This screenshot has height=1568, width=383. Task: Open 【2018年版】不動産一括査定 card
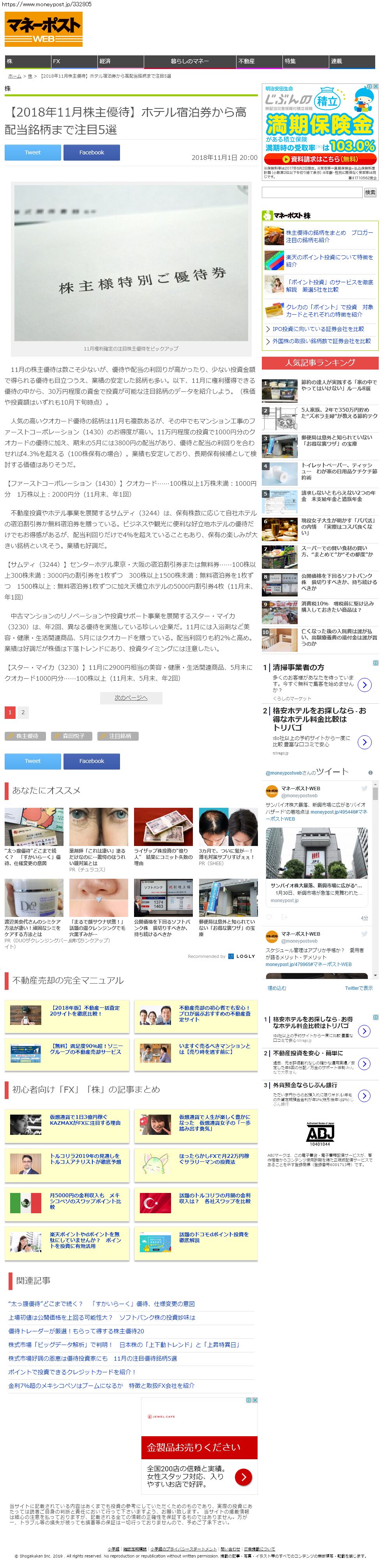85,1011
